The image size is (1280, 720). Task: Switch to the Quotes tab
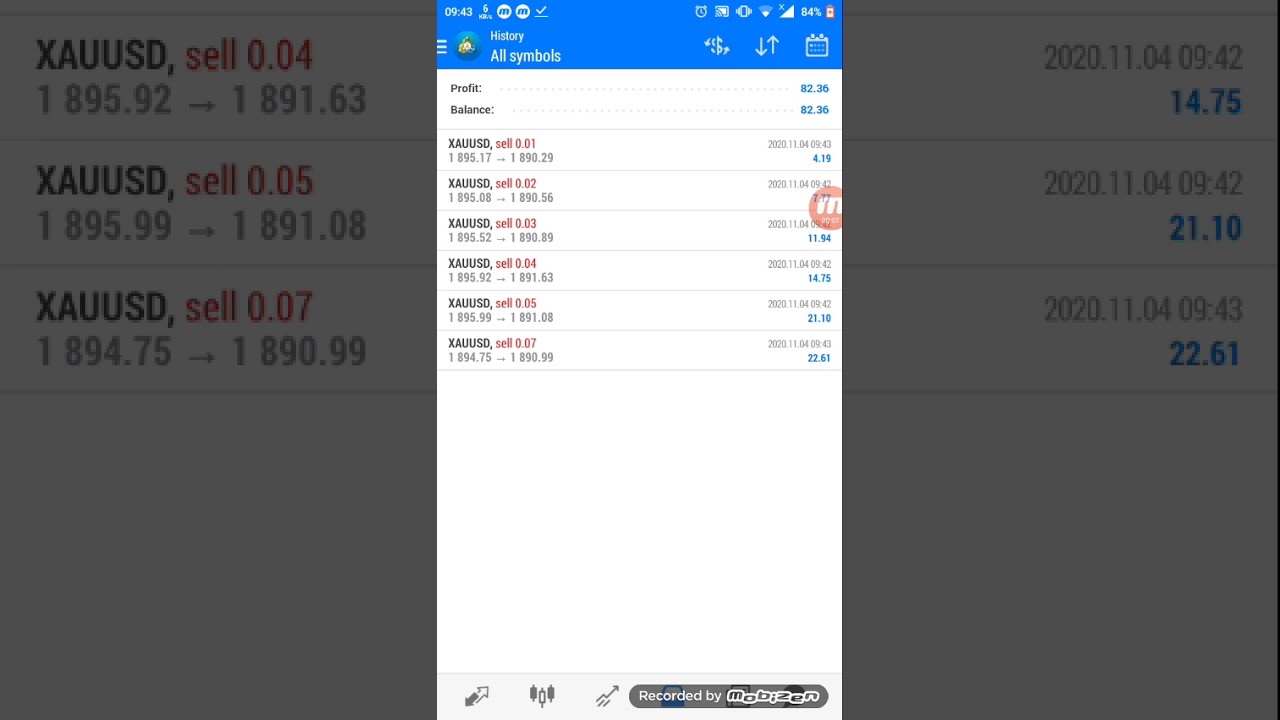click(477, 696)
